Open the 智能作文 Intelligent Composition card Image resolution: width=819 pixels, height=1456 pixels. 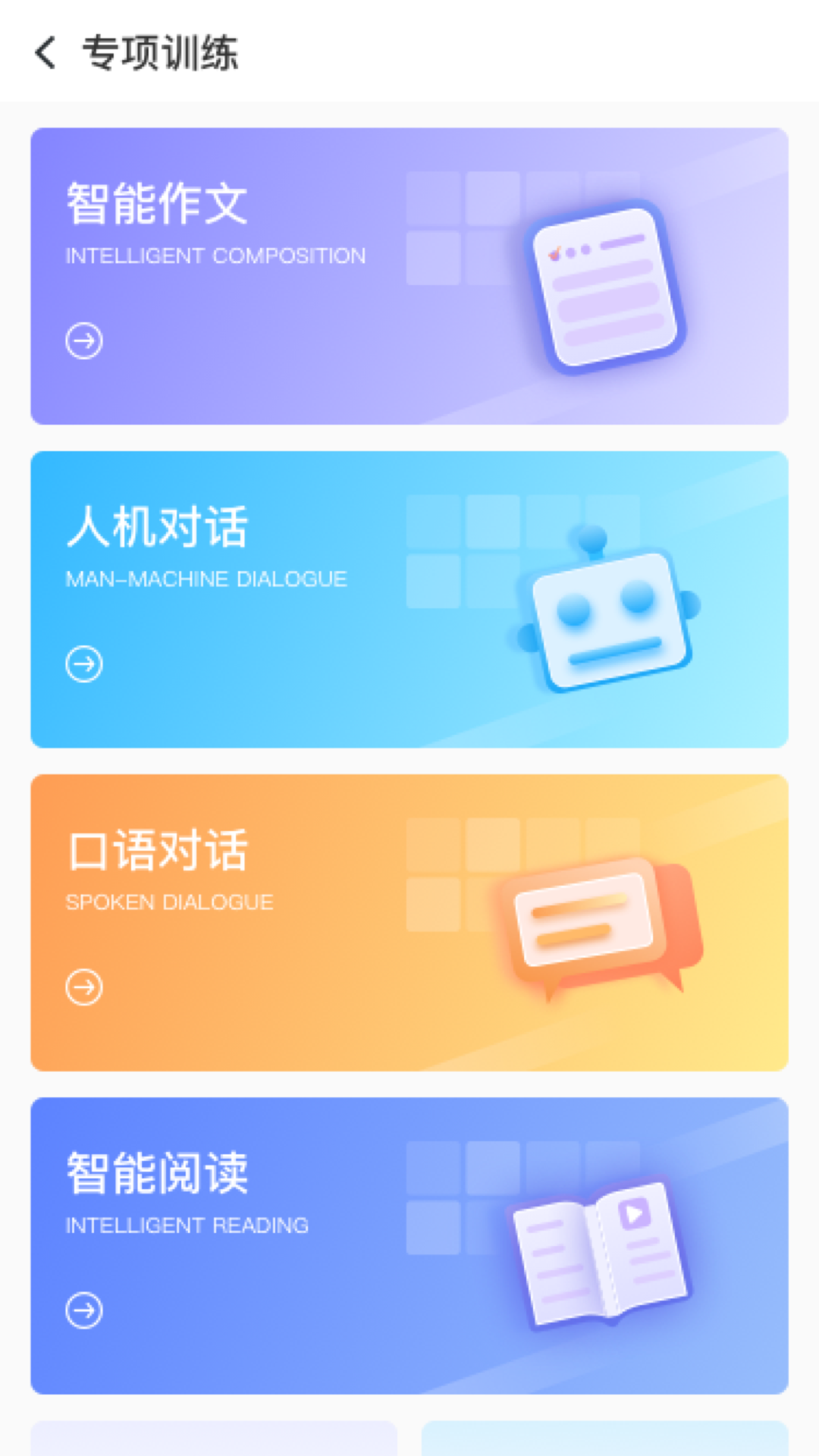point(409,276)
